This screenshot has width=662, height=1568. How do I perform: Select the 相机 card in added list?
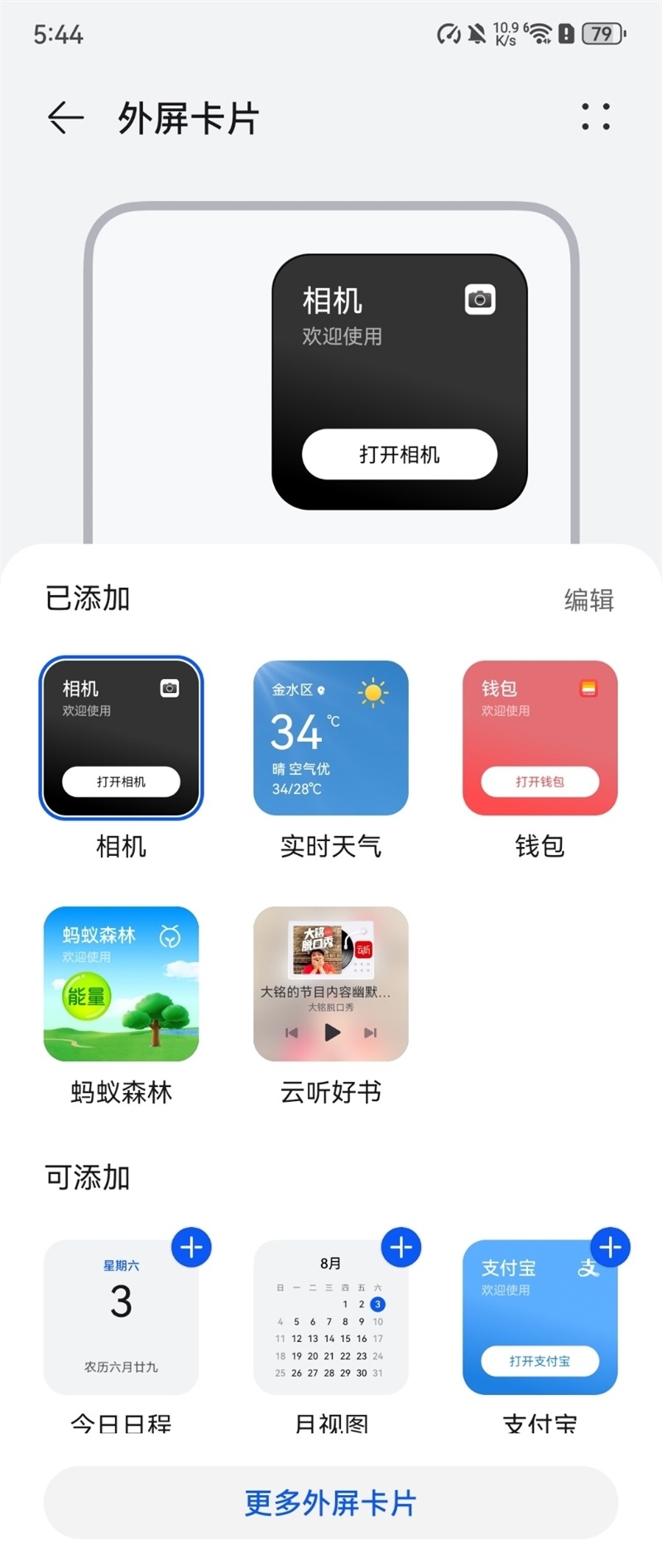pyautogui.click(x=121, y=738)
